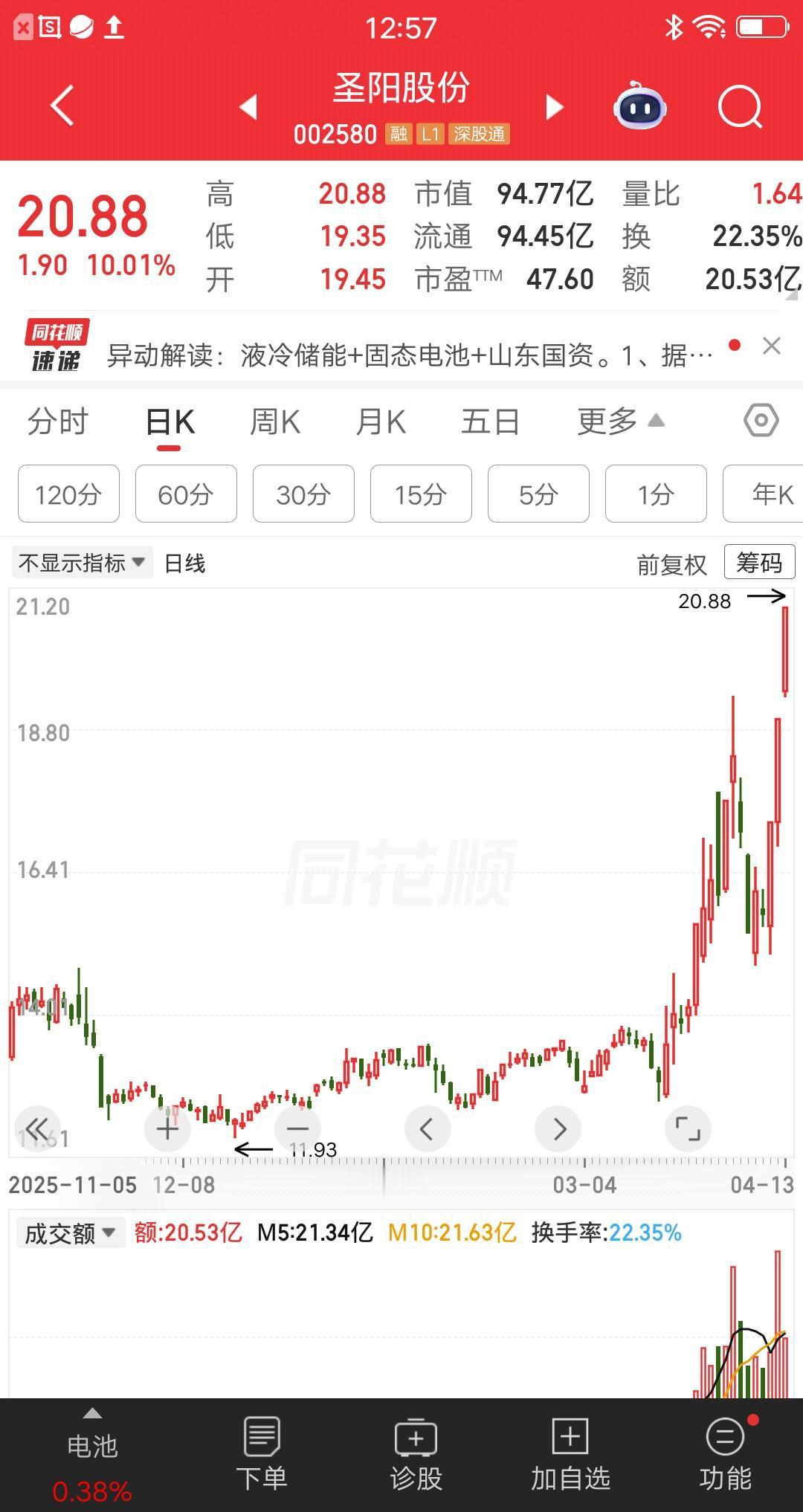Open the 成交额 volume indicator dropdown
The height and width of the screenshot is (1512, 803).
pyautogui.click(x=70, y=1232)
